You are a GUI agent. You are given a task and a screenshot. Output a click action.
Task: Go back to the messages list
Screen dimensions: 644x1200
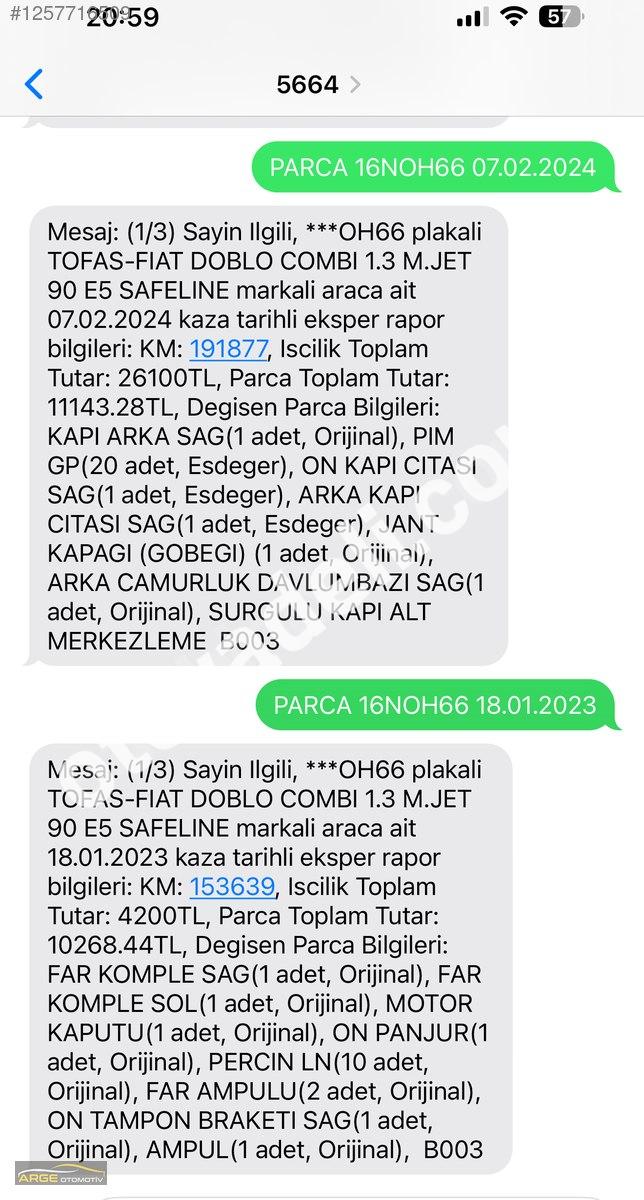[34, 84]
